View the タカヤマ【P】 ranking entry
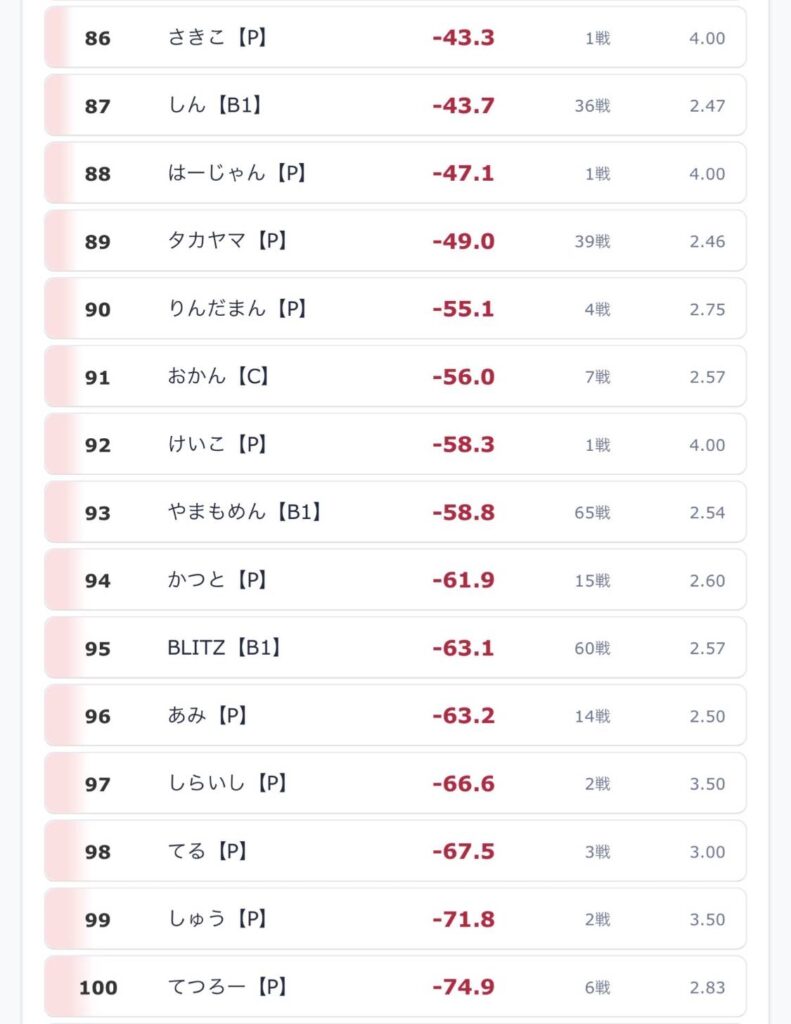This screenshot has width=791, height=1024. click(x=395, y=241)
